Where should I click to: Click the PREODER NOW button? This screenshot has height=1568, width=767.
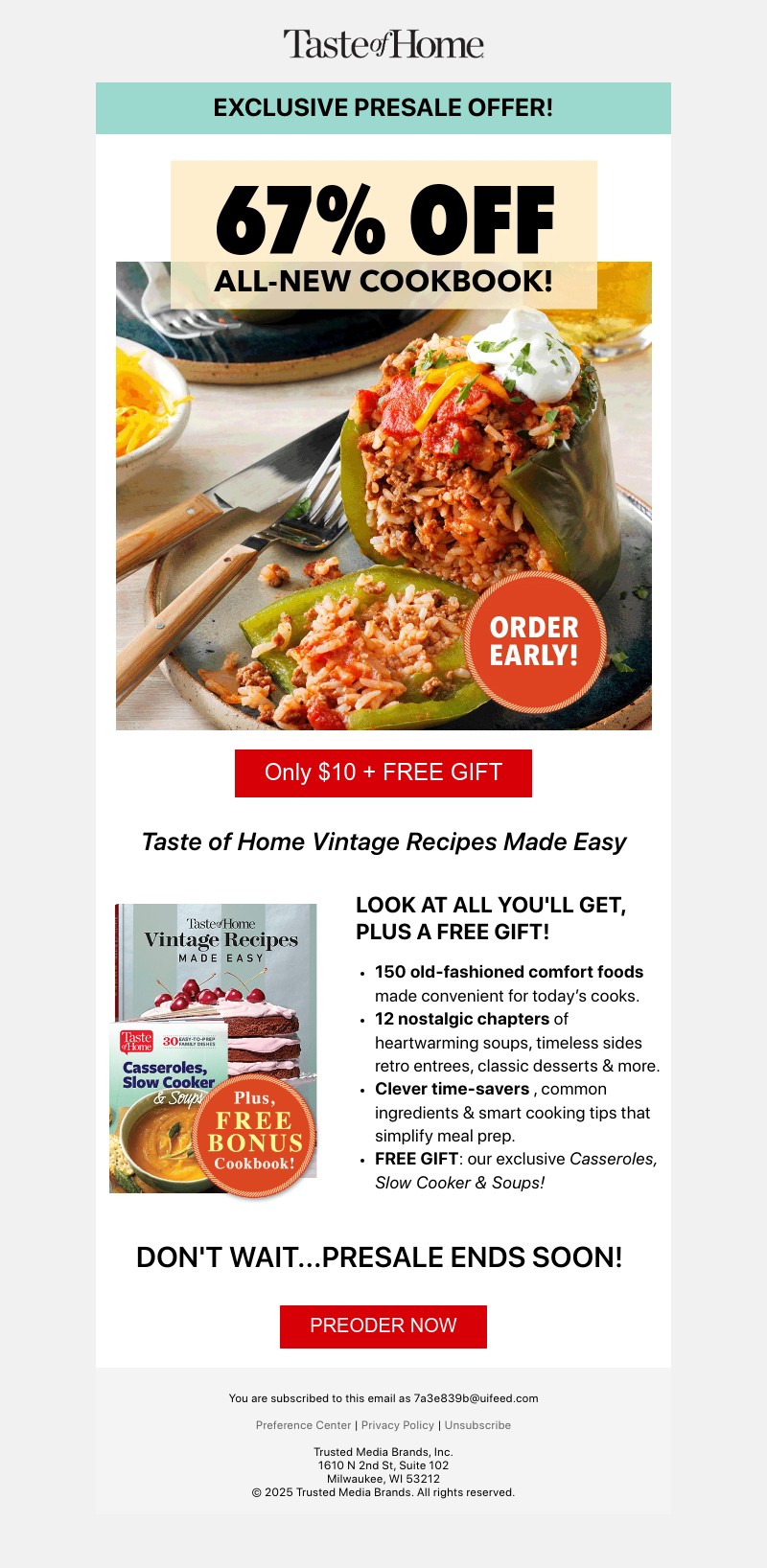(383, 1326)
